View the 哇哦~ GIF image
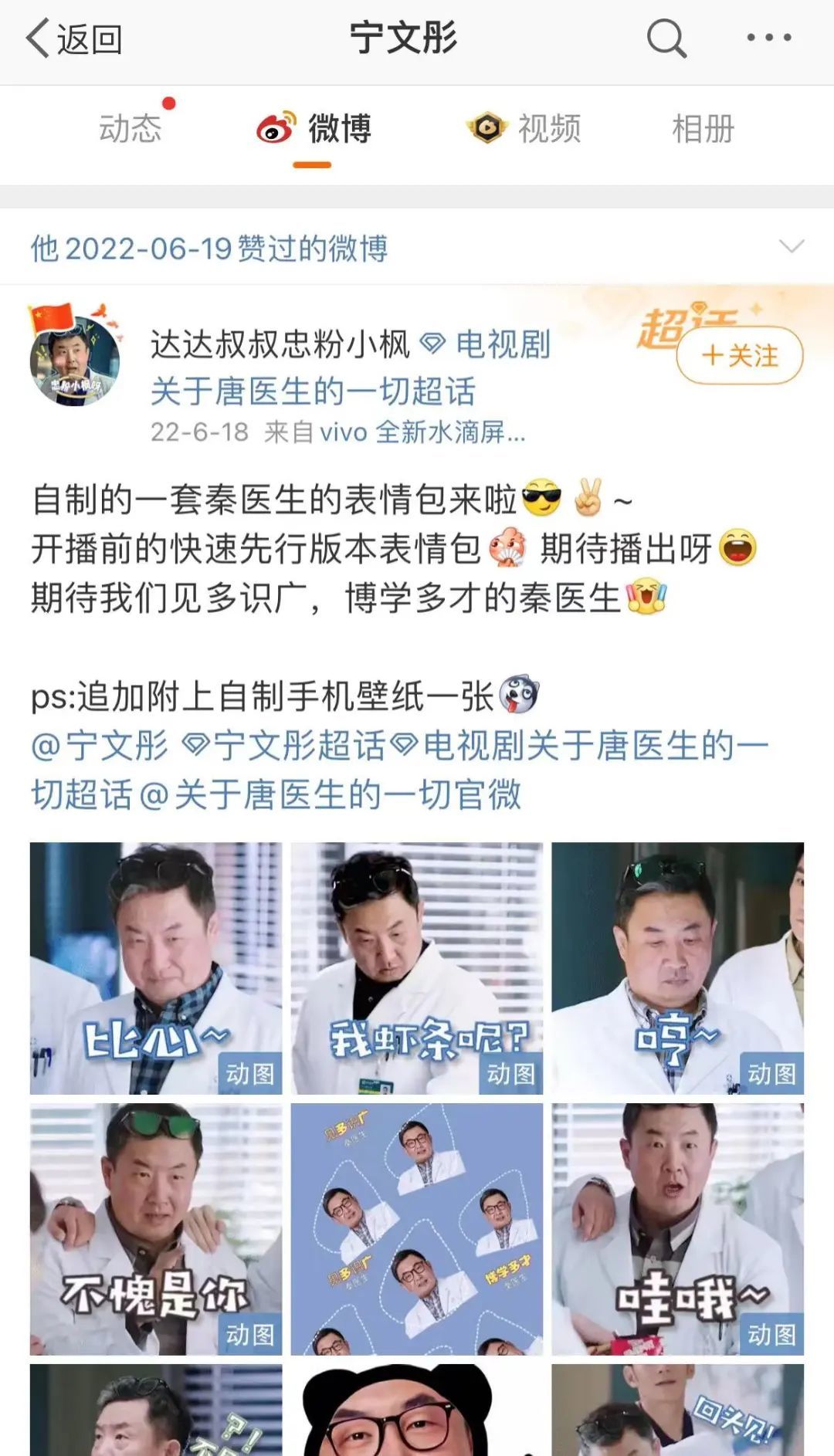 coord(677,1228)
